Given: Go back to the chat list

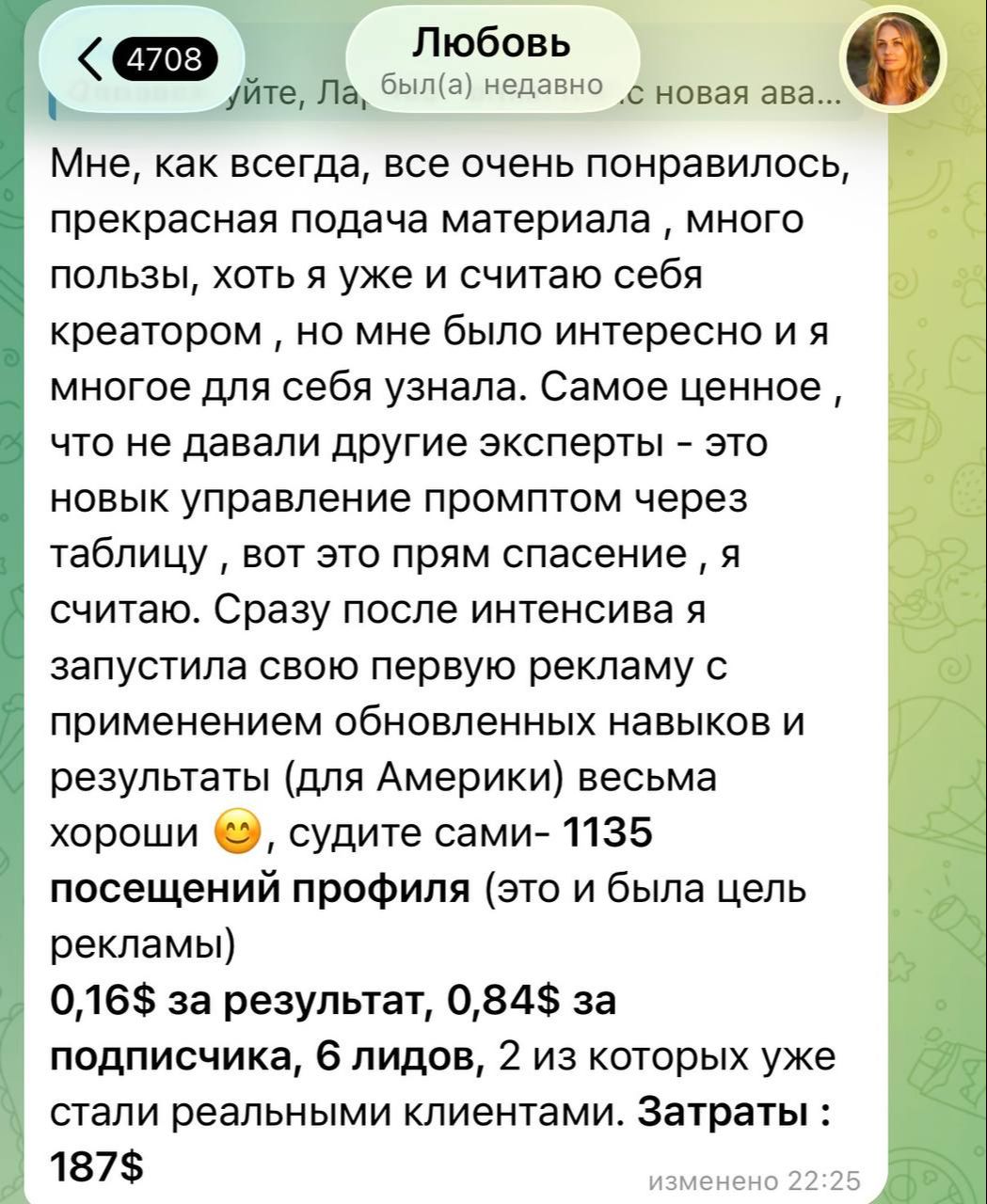Looking at the screenshot, I should (142, 61).
